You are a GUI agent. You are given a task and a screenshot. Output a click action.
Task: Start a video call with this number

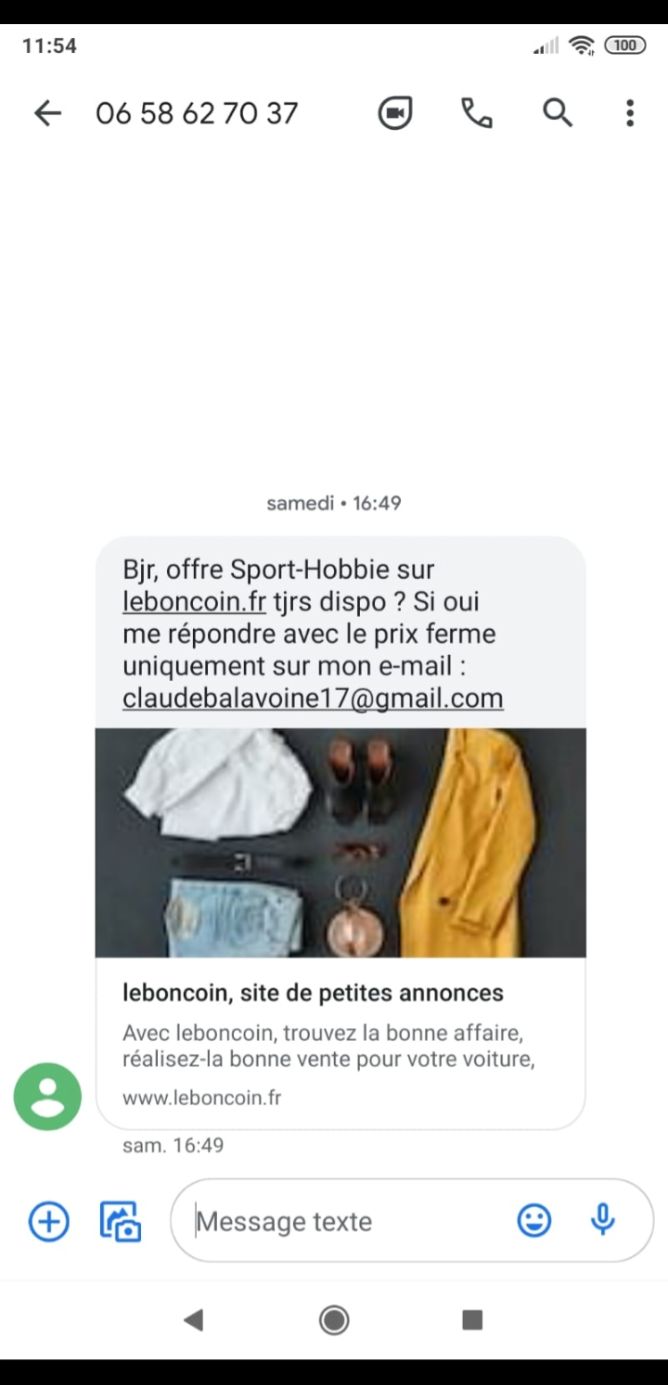(395, 113)
